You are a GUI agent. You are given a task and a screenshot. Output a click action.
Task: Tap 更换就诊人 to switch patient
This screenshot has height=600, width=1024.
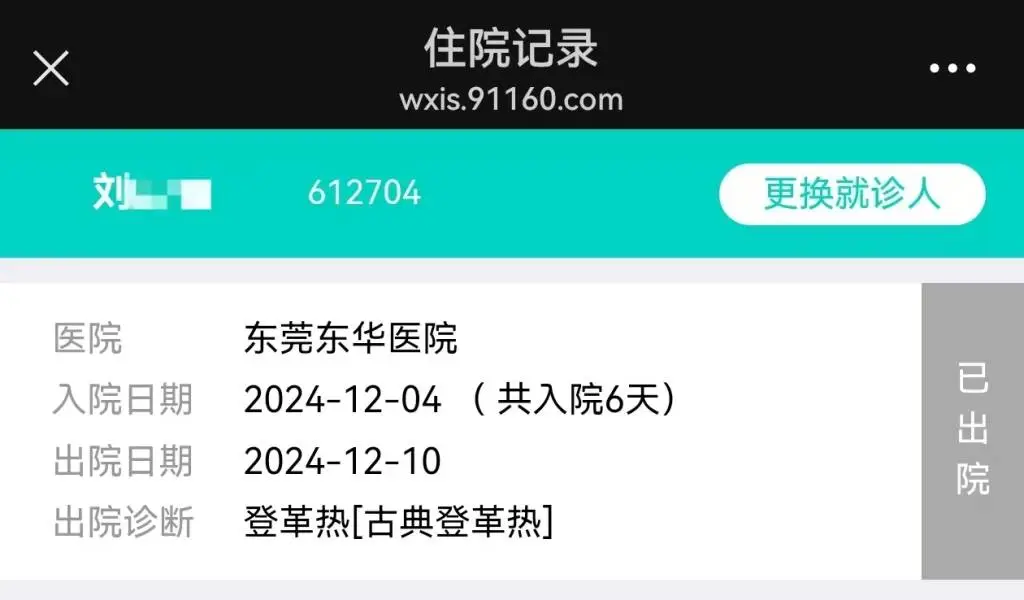(x=852, y=193)
